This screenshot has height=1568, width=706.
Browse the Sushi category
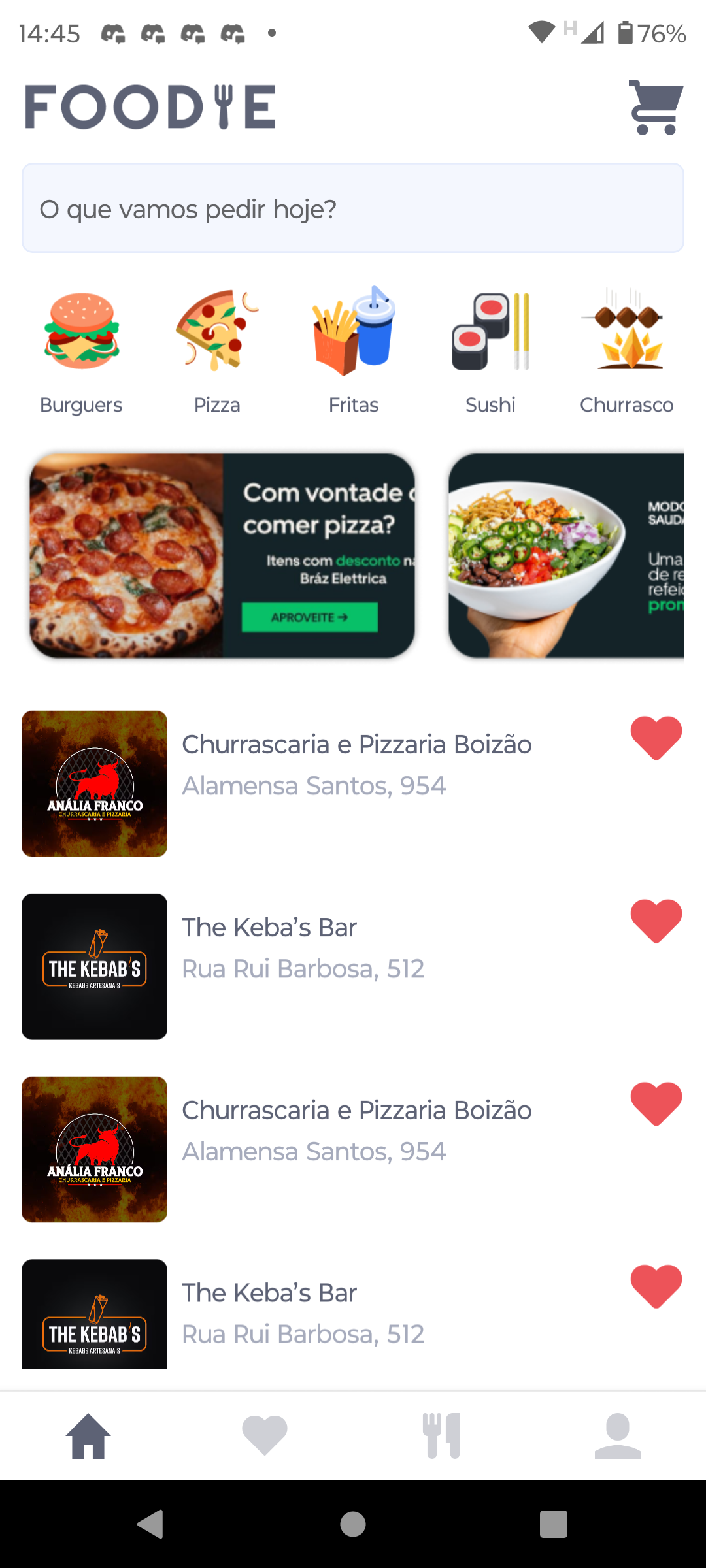(x=490, y=351)
